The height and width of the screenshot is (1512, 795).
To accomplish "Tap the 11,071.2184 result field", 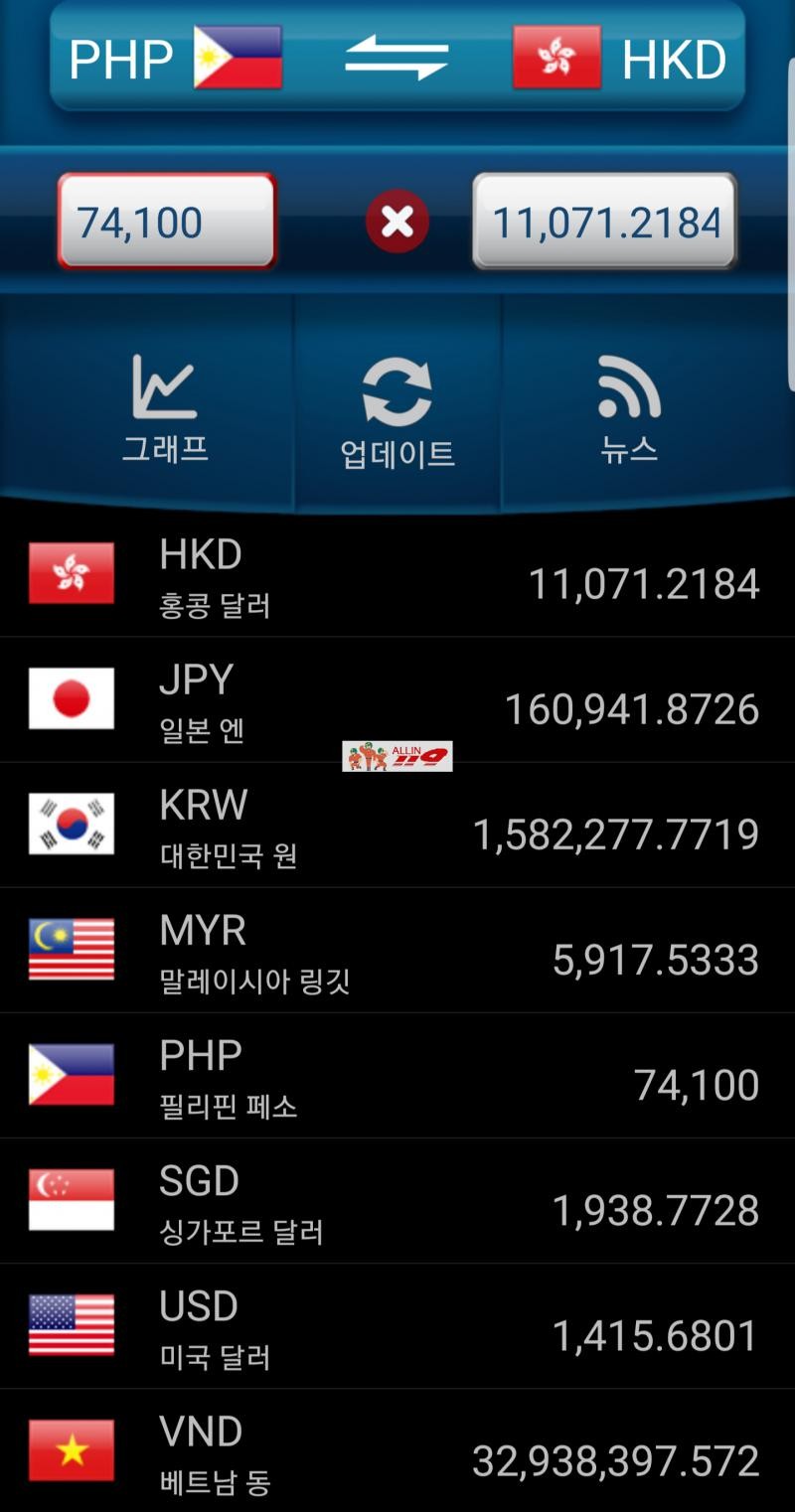I will (x=604, y=222).
